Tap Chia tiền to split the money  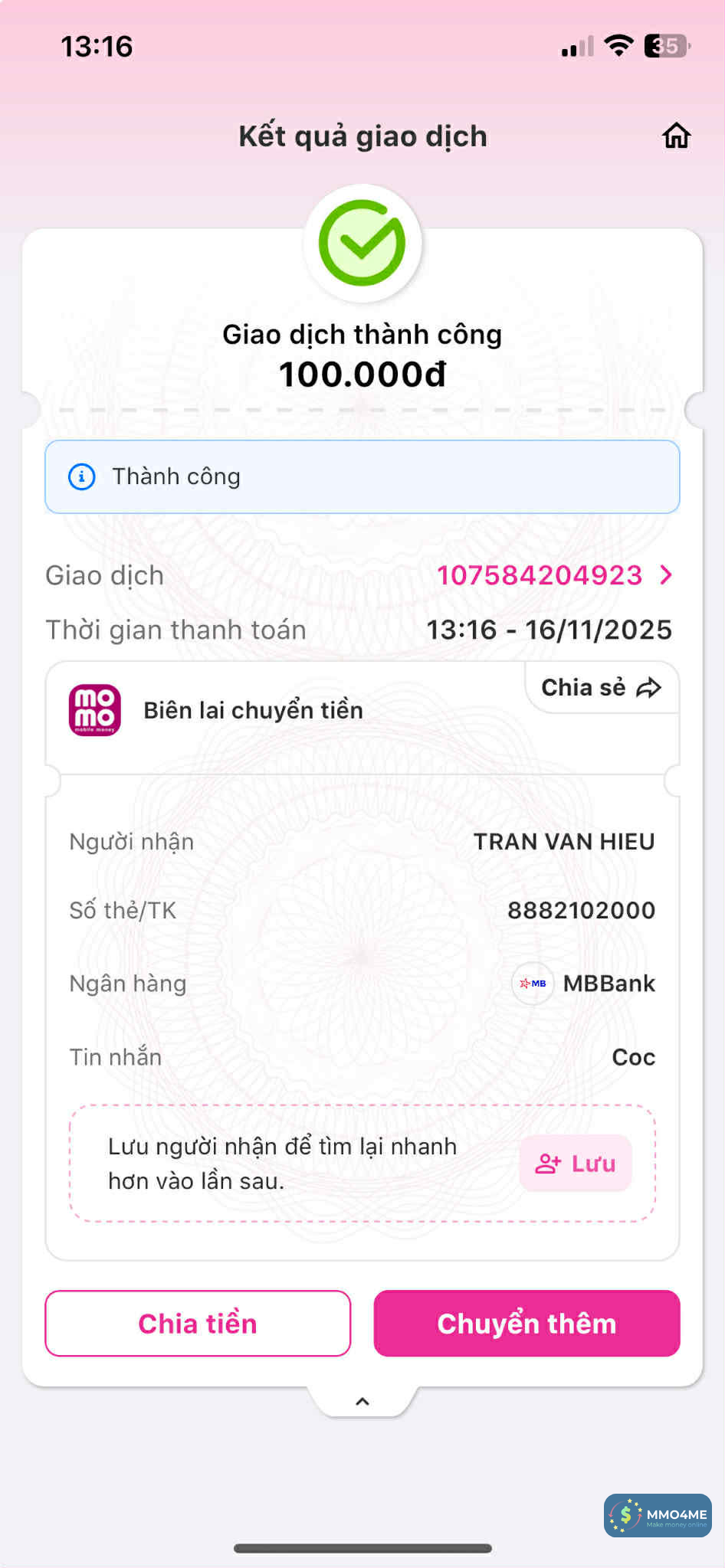[x=198, y=1324]
